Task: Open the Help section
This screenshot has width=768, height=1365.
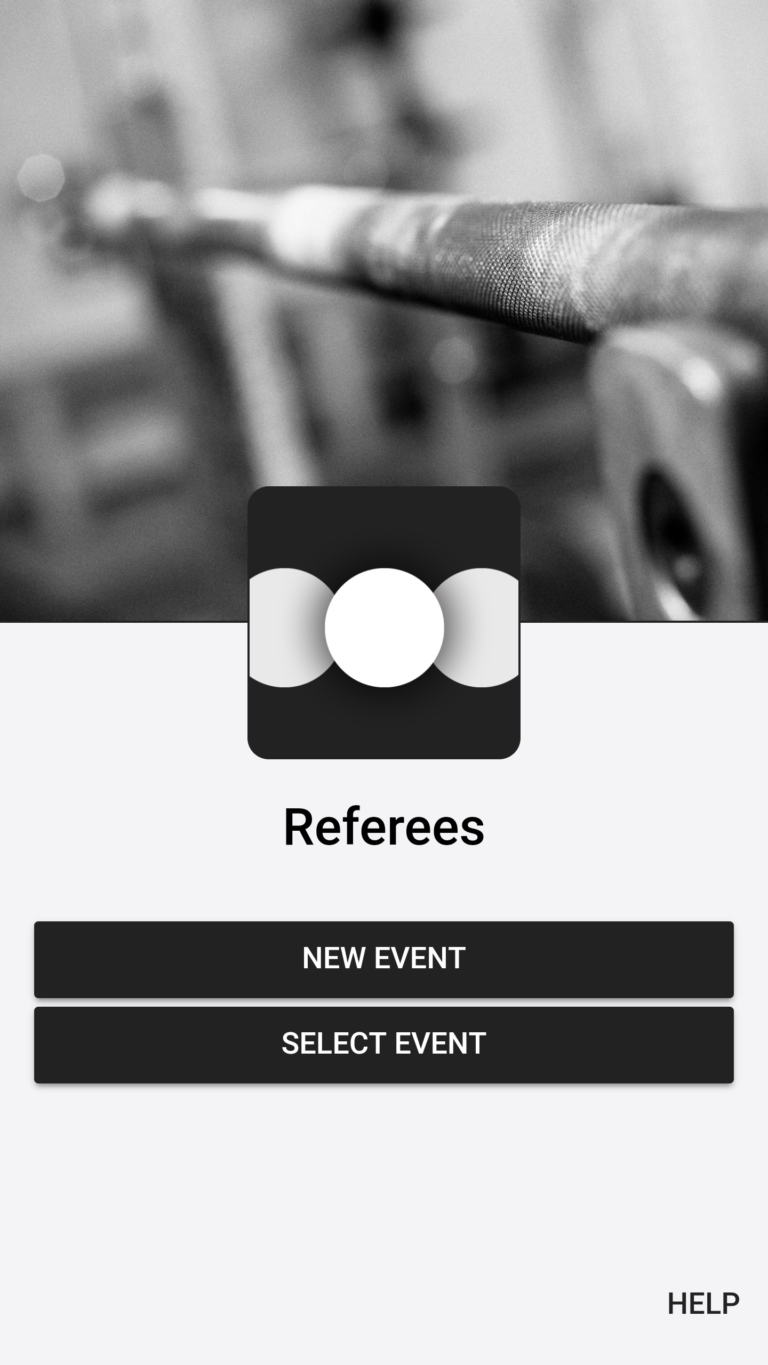Action: (x=703, y=1304)
